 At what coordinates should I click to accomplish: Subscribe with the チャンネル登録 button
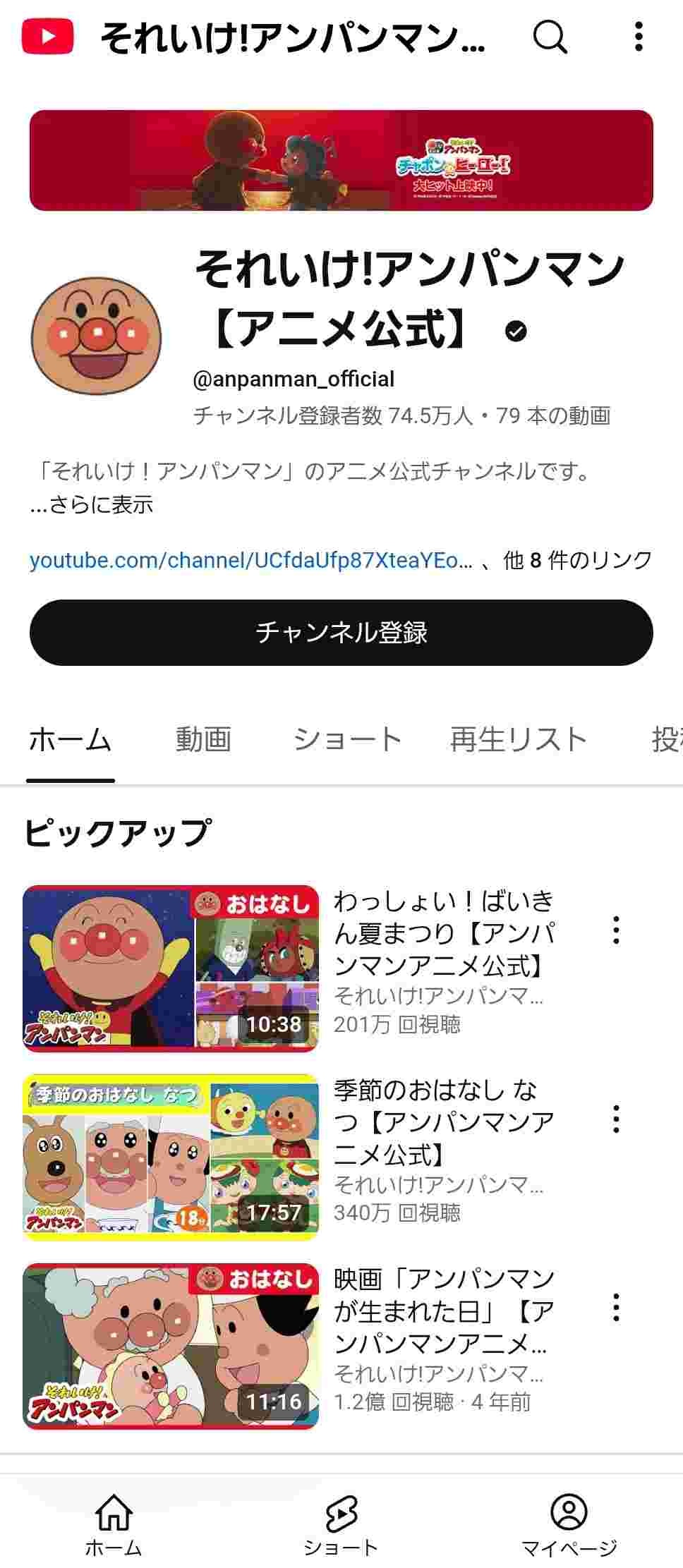point(341,632)
